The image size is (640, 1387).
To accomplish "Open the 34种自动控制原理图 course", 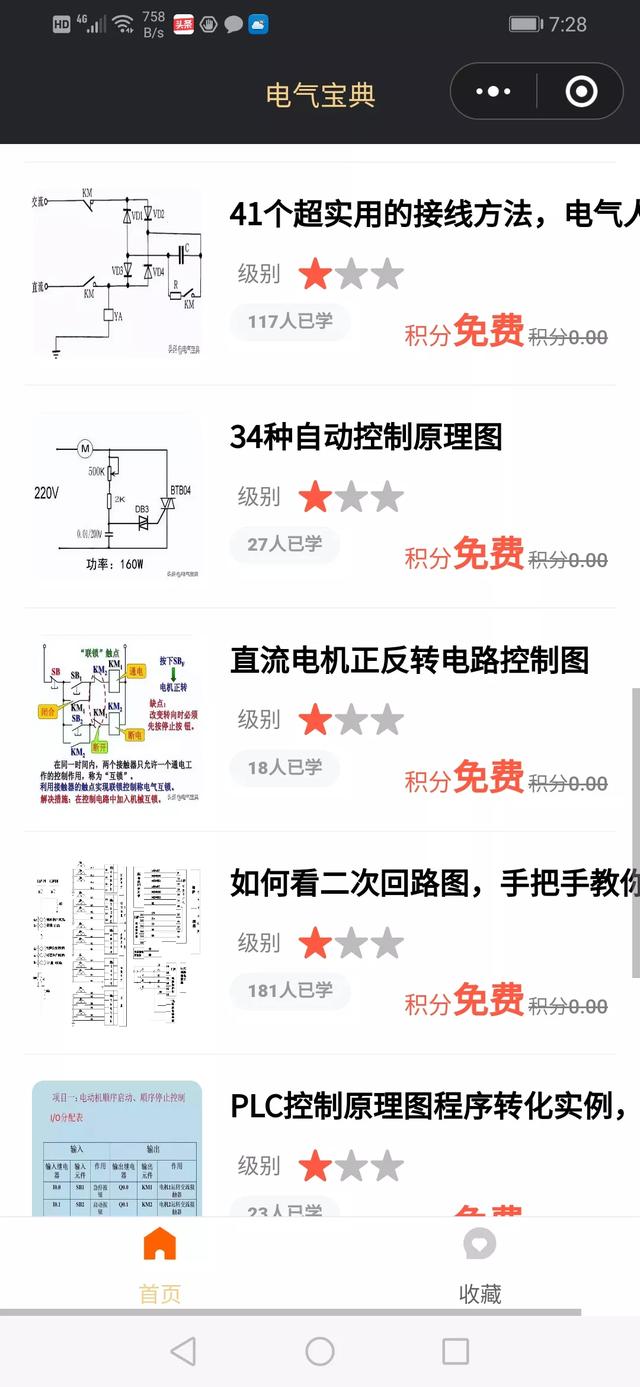I will tap(366, 437).
